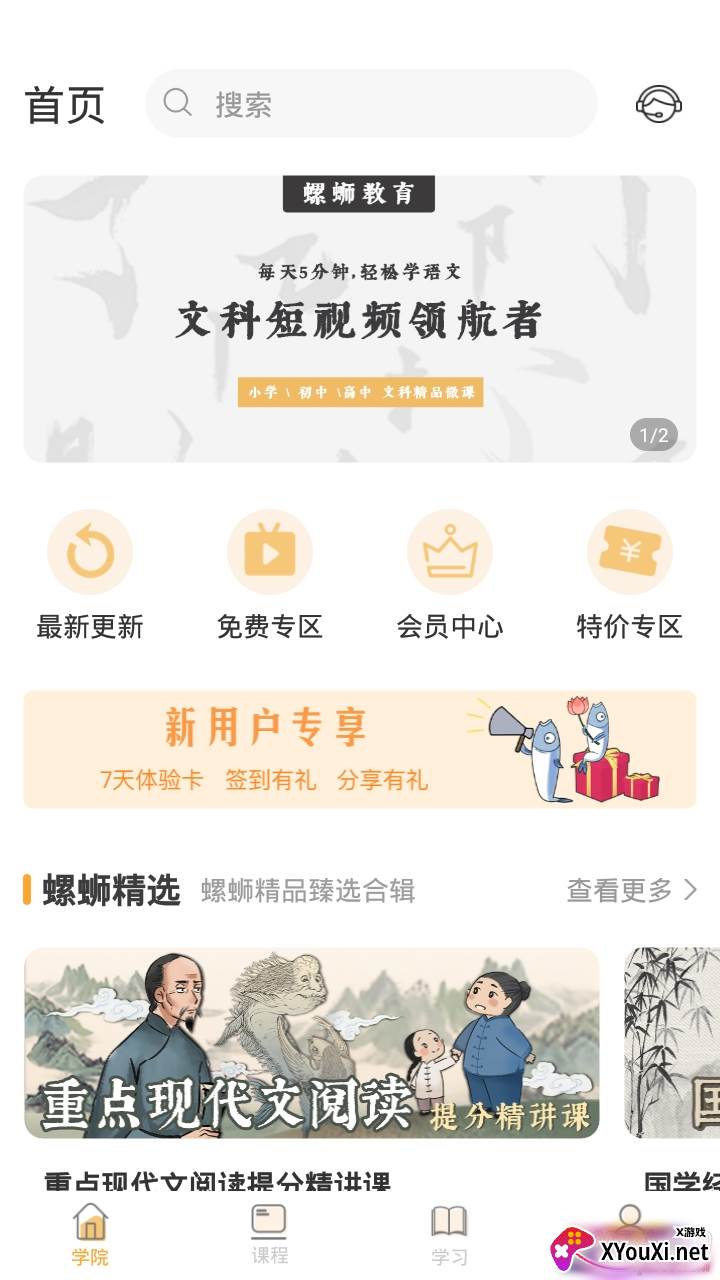
Task: Open the 新用户专享 promo banner
Action: point(360,749)
